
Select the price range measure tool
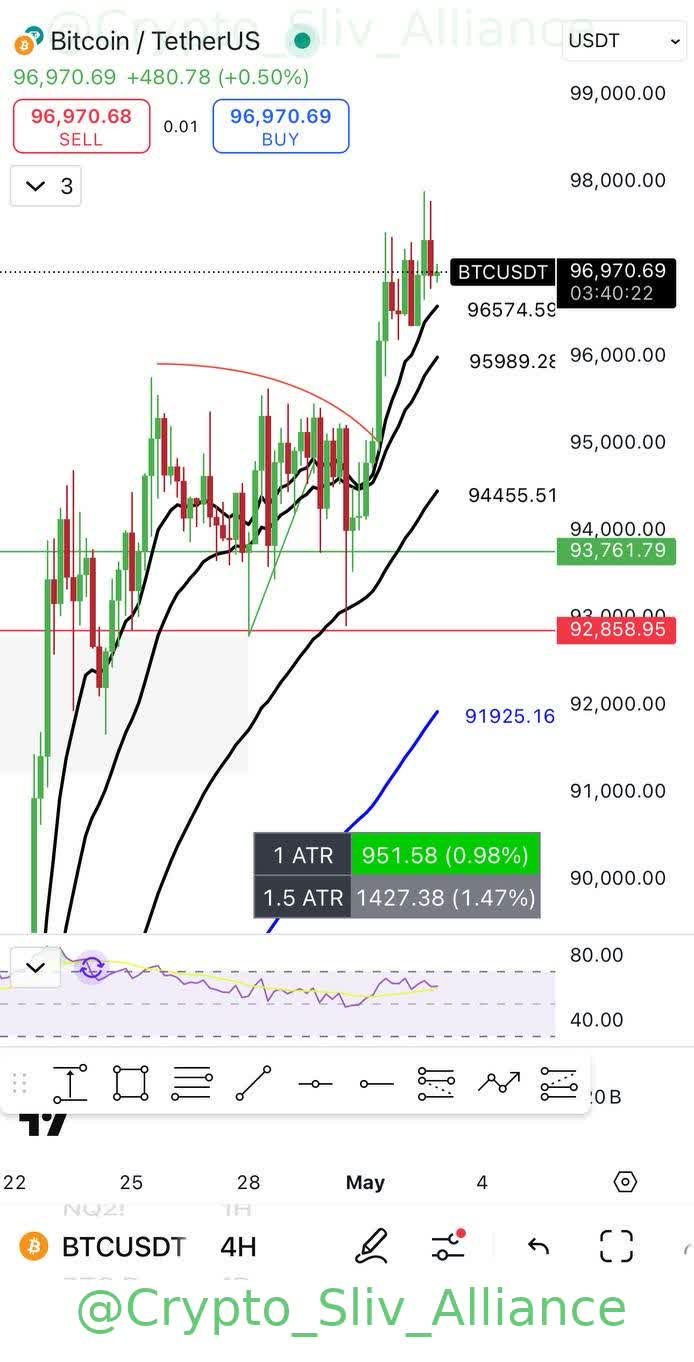tap(70, 1083)
